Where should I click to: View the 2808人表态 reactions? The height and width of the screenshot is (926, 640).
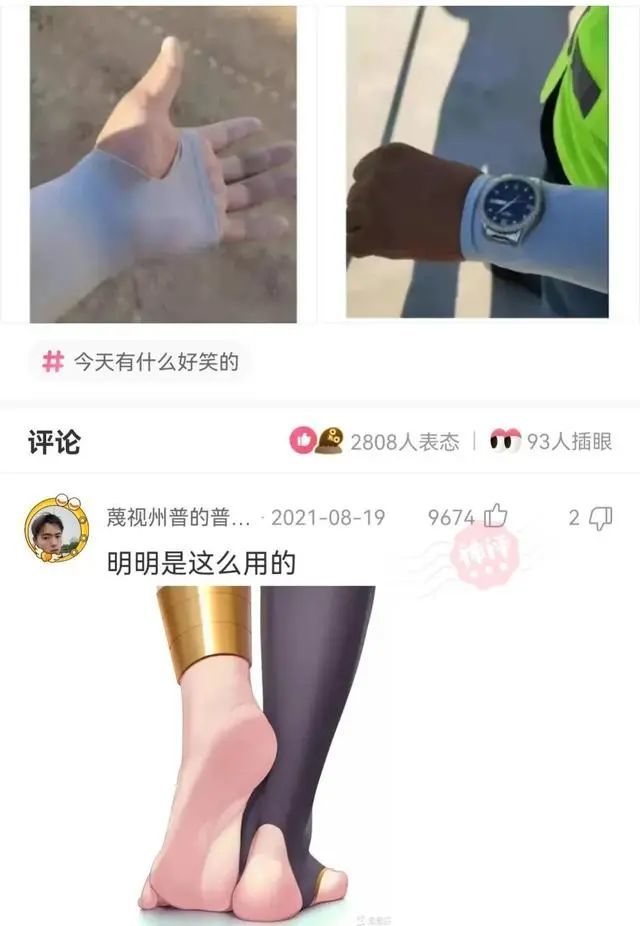[375, 441]
